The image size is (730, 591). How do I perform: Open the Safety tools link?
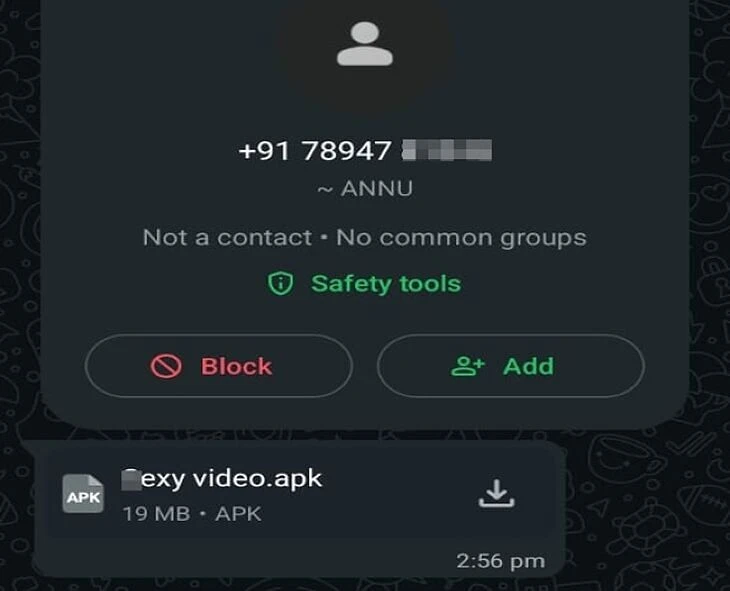(x=365, y=284)
